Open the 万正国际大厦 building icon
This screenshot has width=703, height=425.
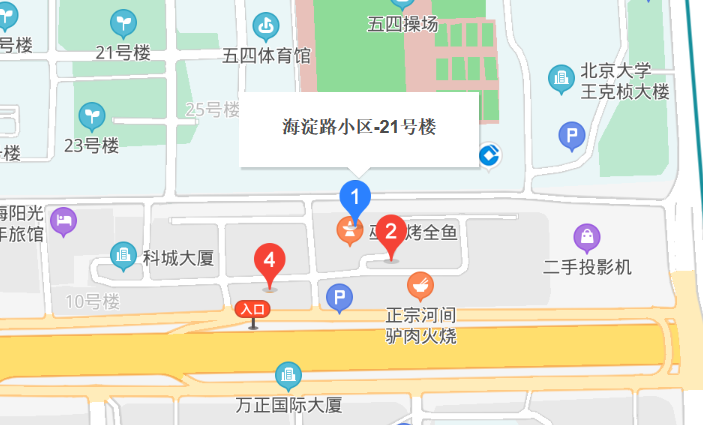[x=288, y=376]
